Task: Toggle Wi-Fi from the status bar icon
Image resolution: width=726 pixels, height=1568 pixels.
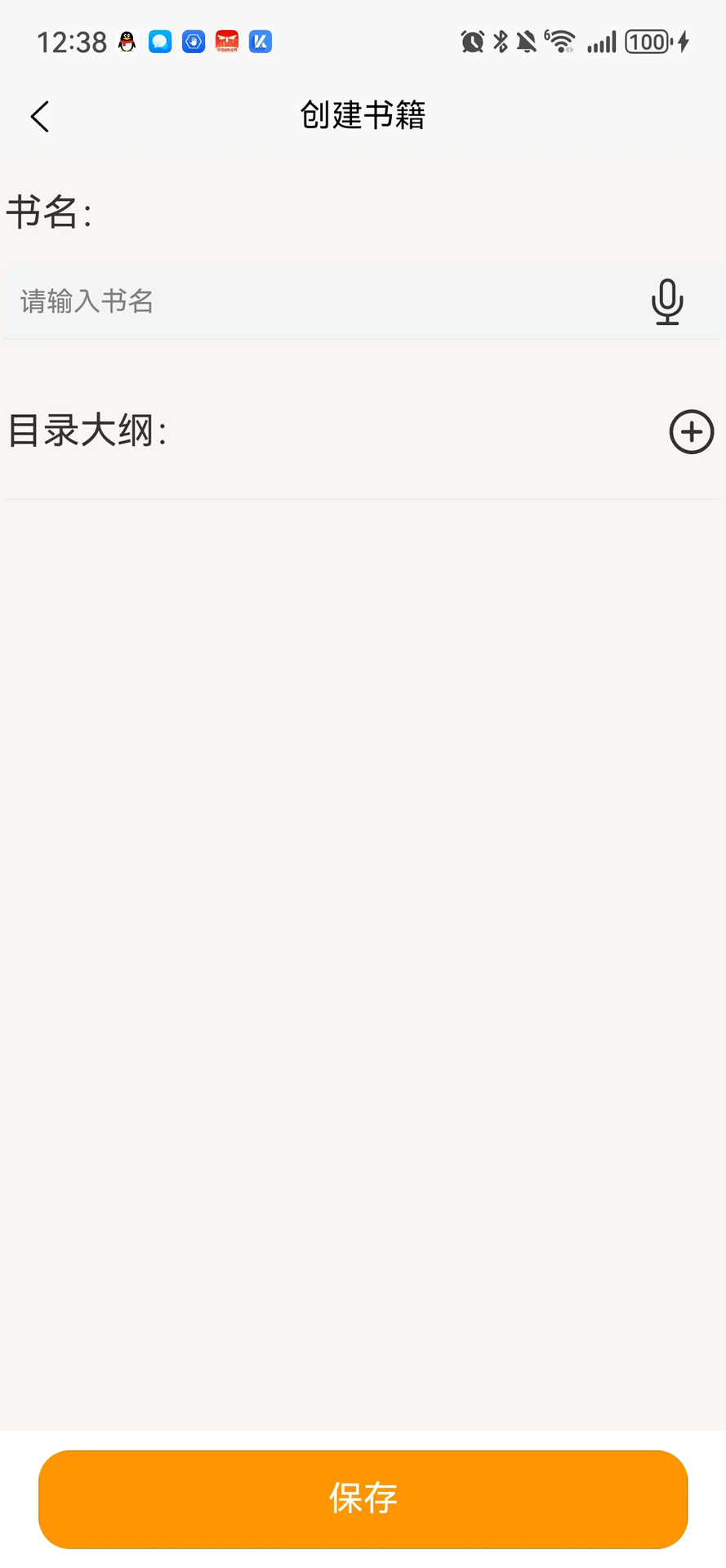Action: coord(562,40)
